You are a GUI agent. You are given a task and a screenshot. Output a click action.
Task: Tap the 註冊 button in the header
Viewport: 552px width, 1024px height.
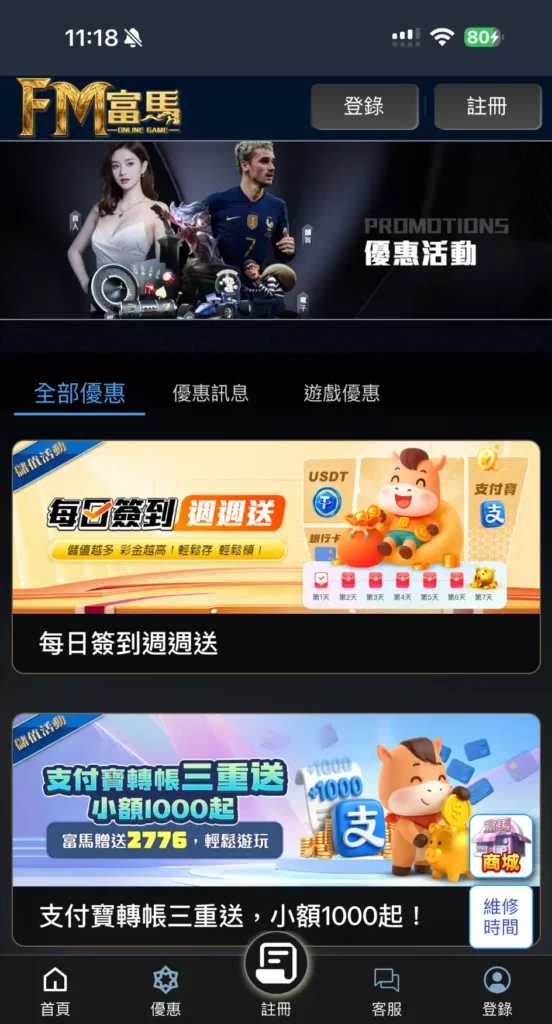[x=487, y=106]
